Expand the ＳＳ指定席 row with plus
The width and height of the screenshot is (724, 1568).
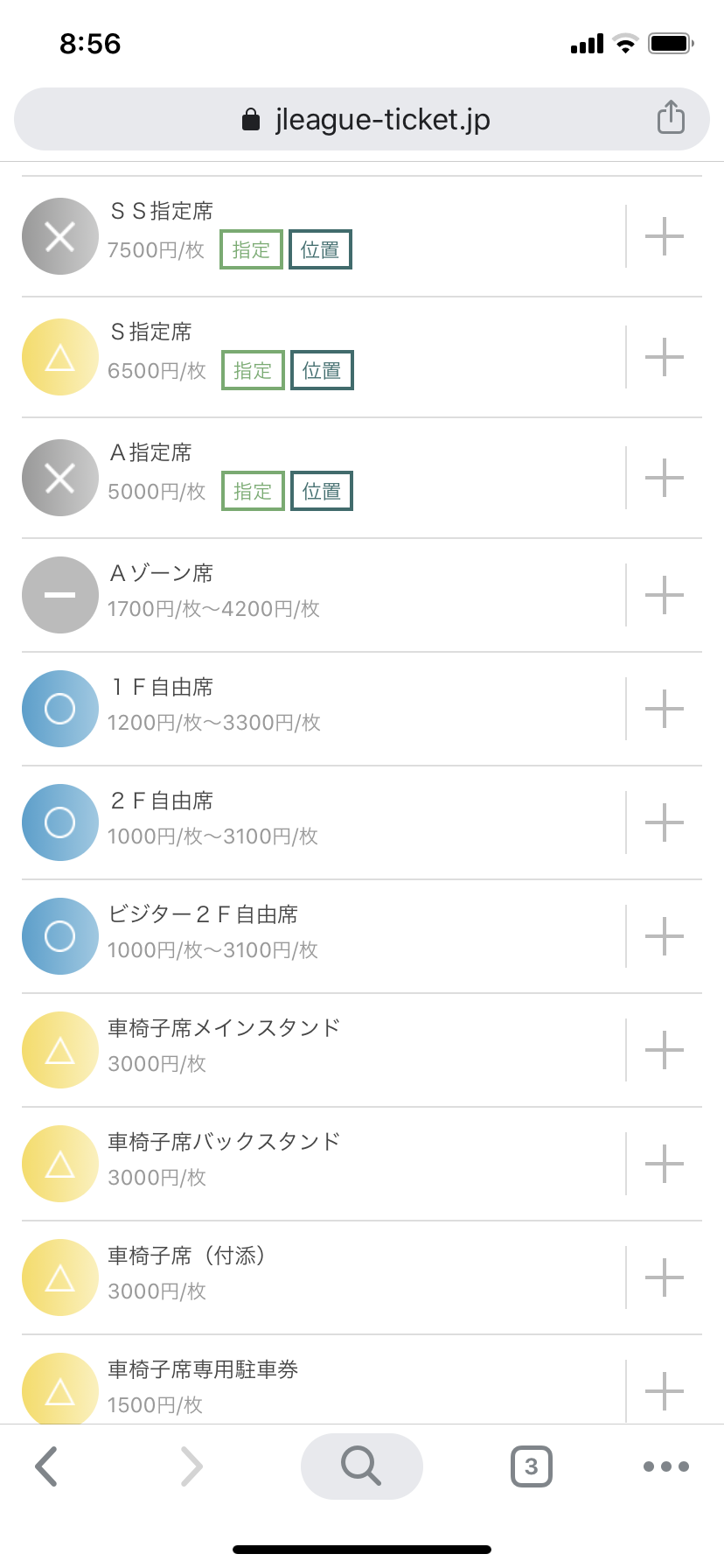[665, 236]
